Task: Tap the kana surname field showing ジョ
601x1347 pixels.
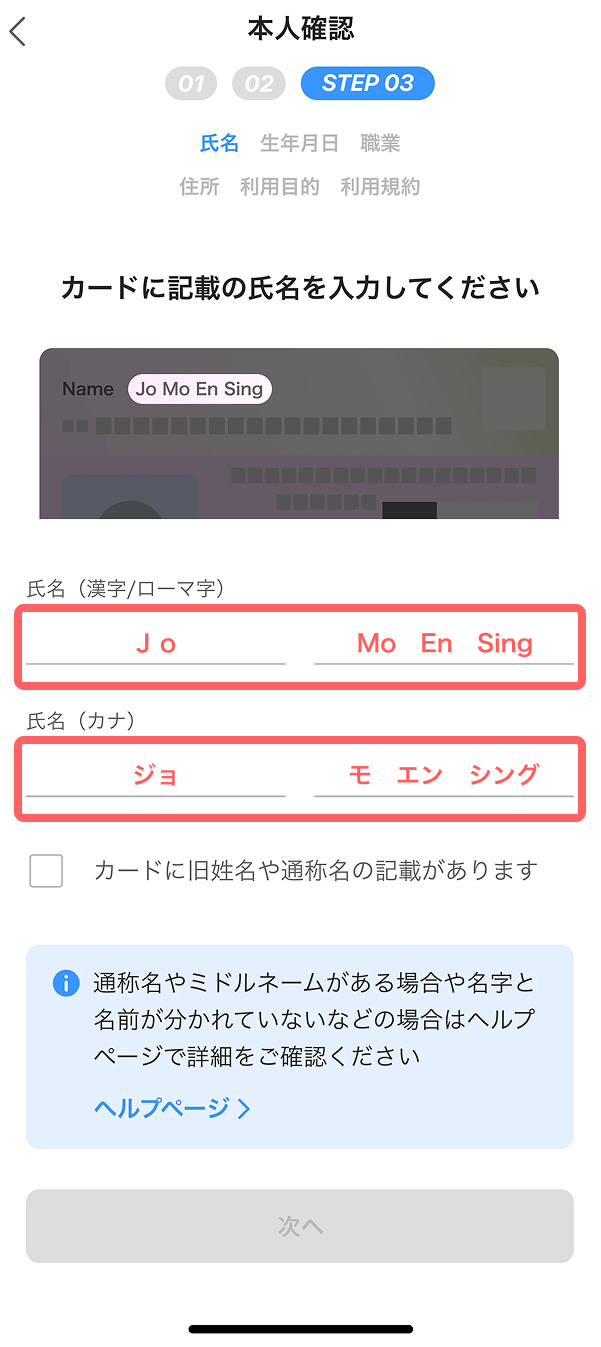Action: [156, 775]
